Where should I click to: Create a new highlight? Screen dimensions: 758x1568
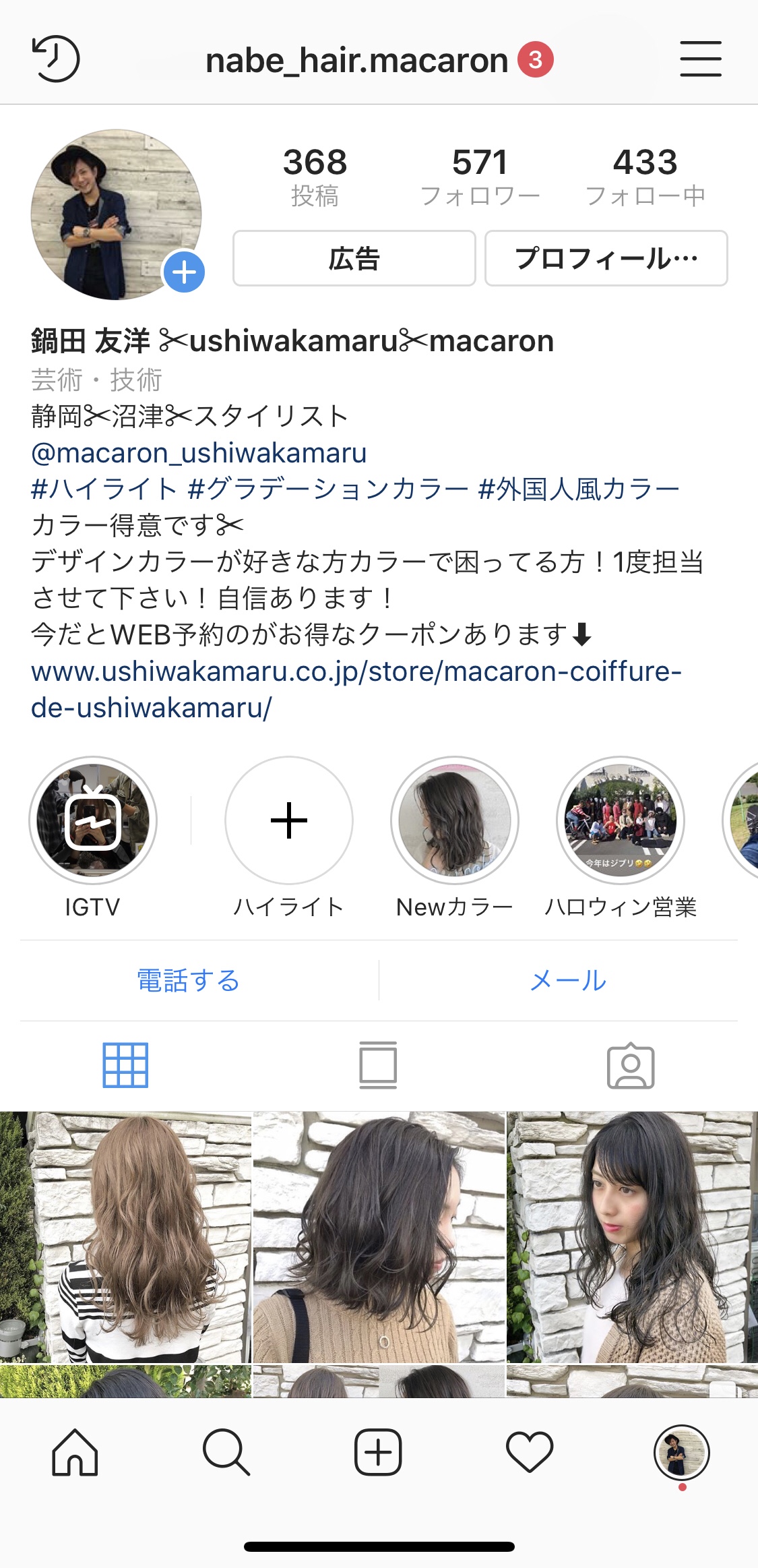(x=289, y=820)
